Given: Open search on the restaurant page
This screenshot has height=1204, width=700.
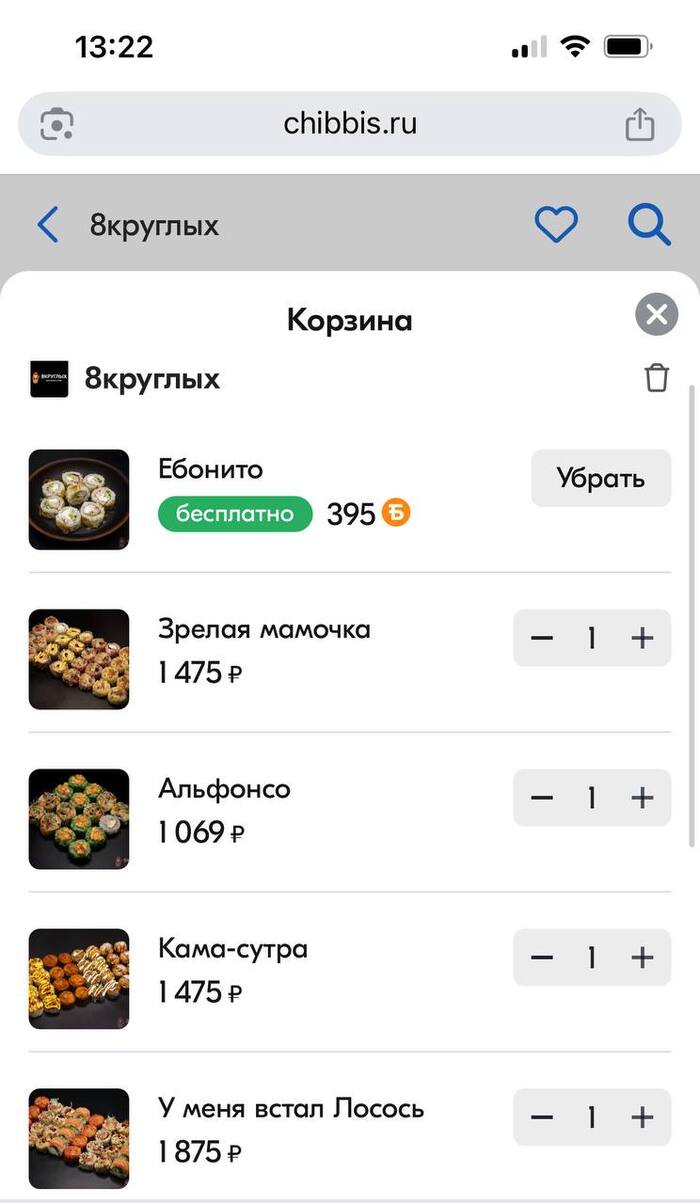Looking at the screenshot, I should point(649,226).
